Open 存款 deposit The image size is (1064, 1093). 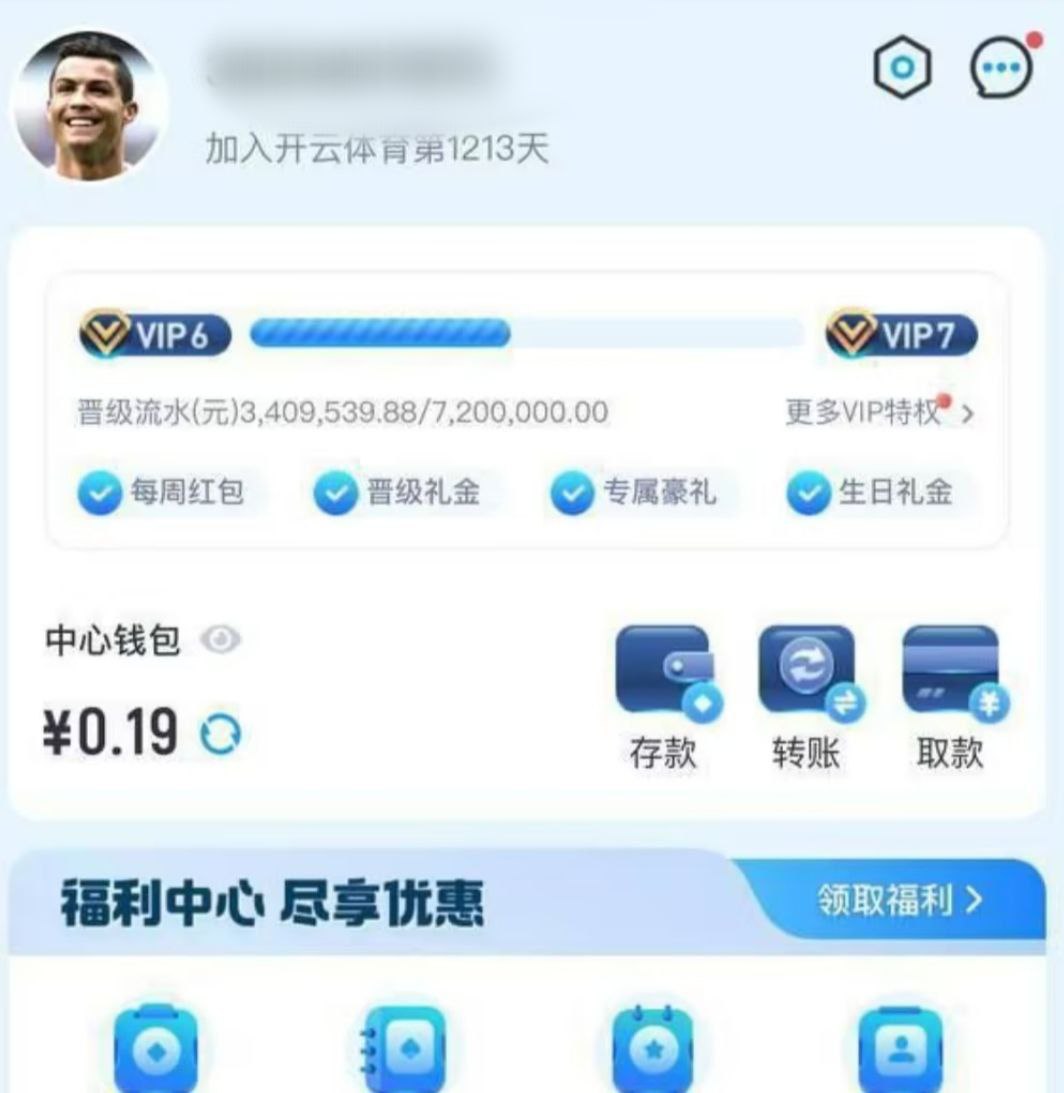pos(663,697)
